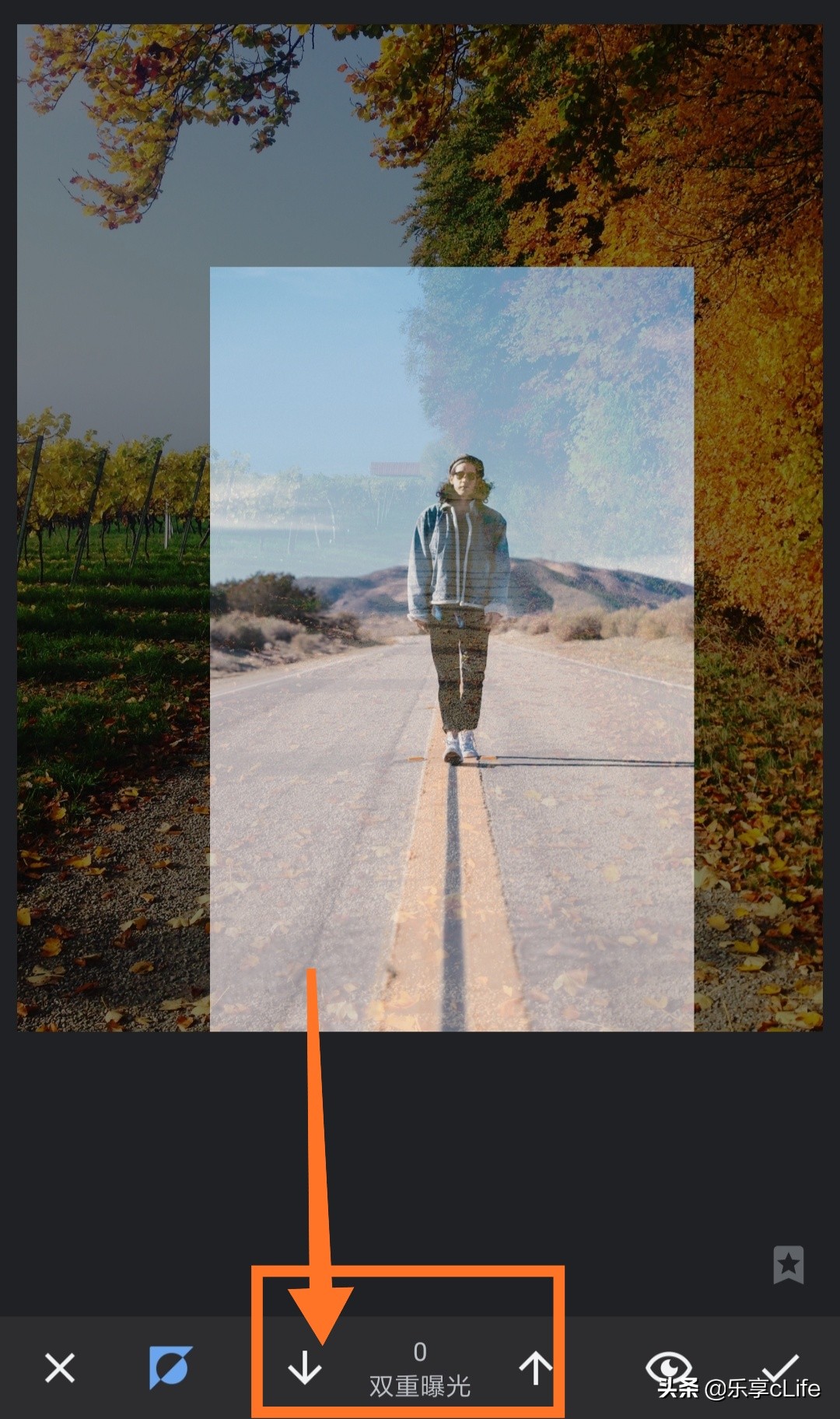
Task: Tap the down arrow beside 双重曝光
Action: coord(305,1368)
